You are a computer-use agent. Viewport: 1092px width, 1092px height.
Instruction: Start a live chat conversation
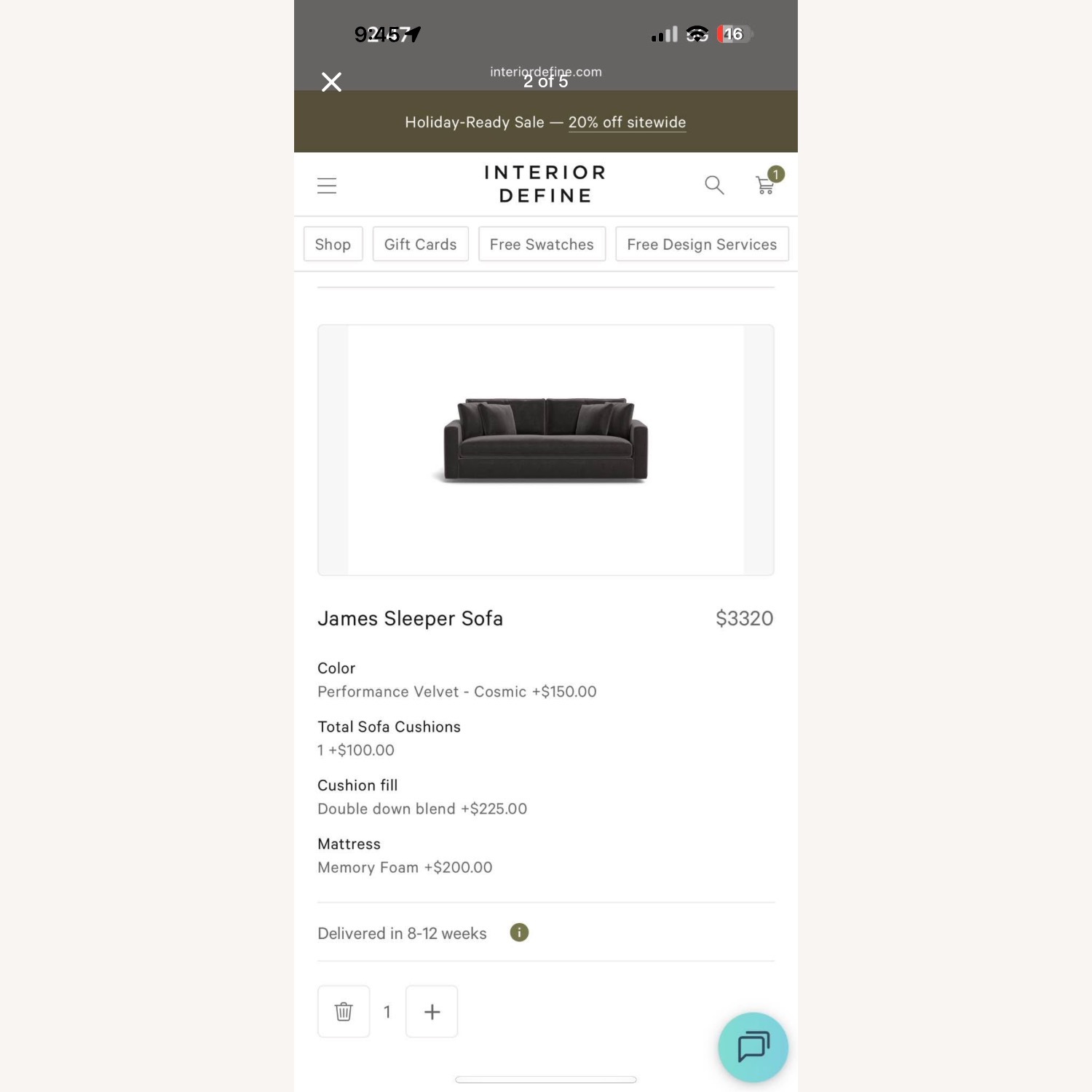[x=753, y=1047]
